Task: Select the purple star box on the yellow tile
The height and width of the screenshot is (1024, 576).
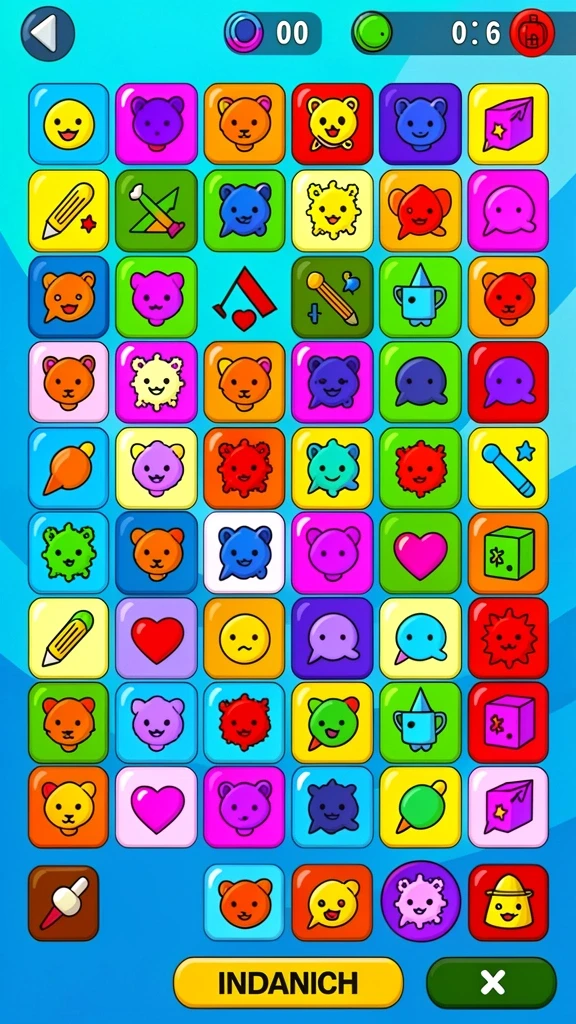Action: coord(508,123)
